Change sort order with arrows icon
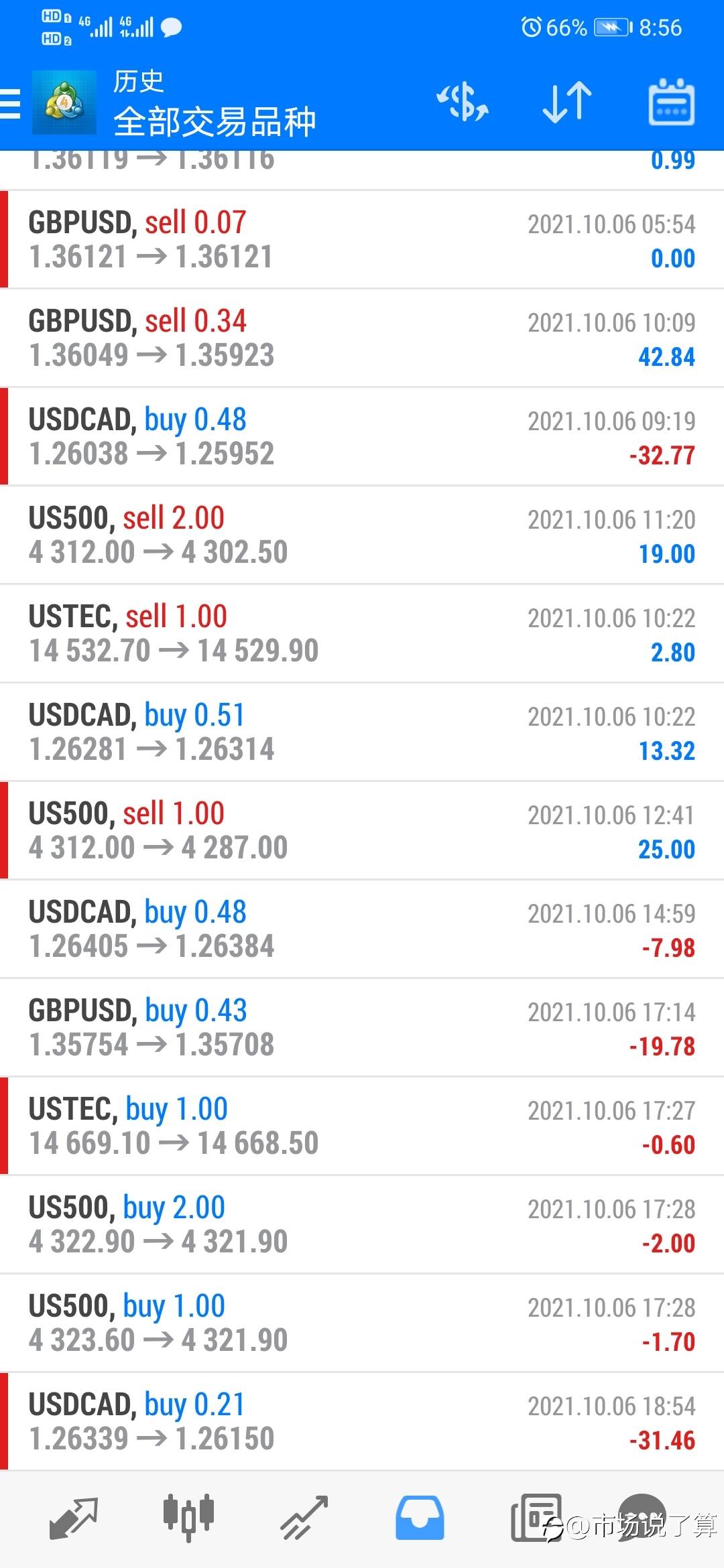 click(x=567, y=103)
